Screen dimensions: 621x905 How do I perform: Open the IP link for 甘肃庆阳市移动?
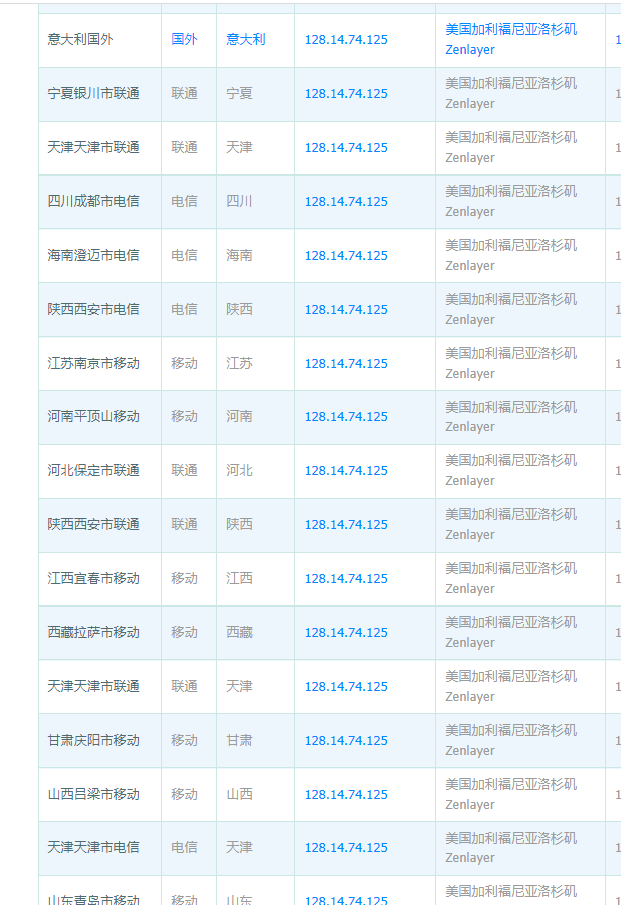346,741
